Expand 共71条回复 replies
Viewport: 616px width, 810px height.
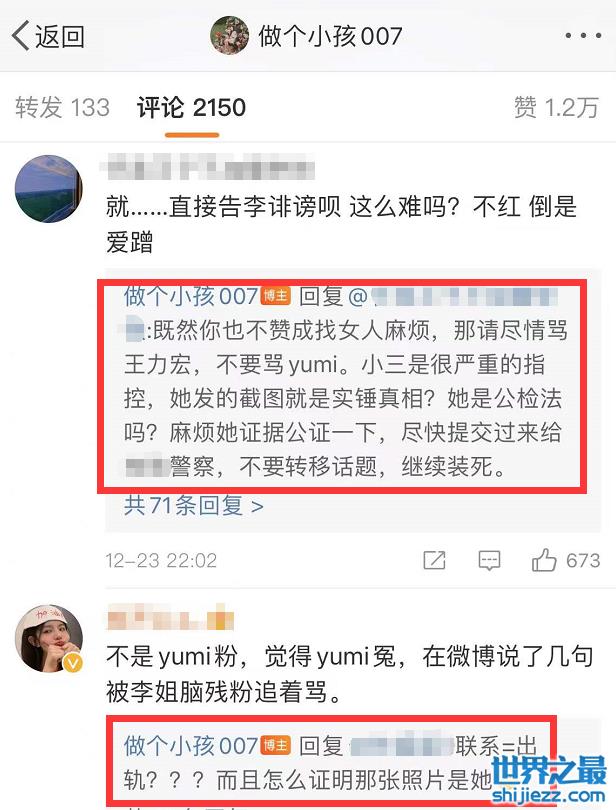(x=194, y=505)
